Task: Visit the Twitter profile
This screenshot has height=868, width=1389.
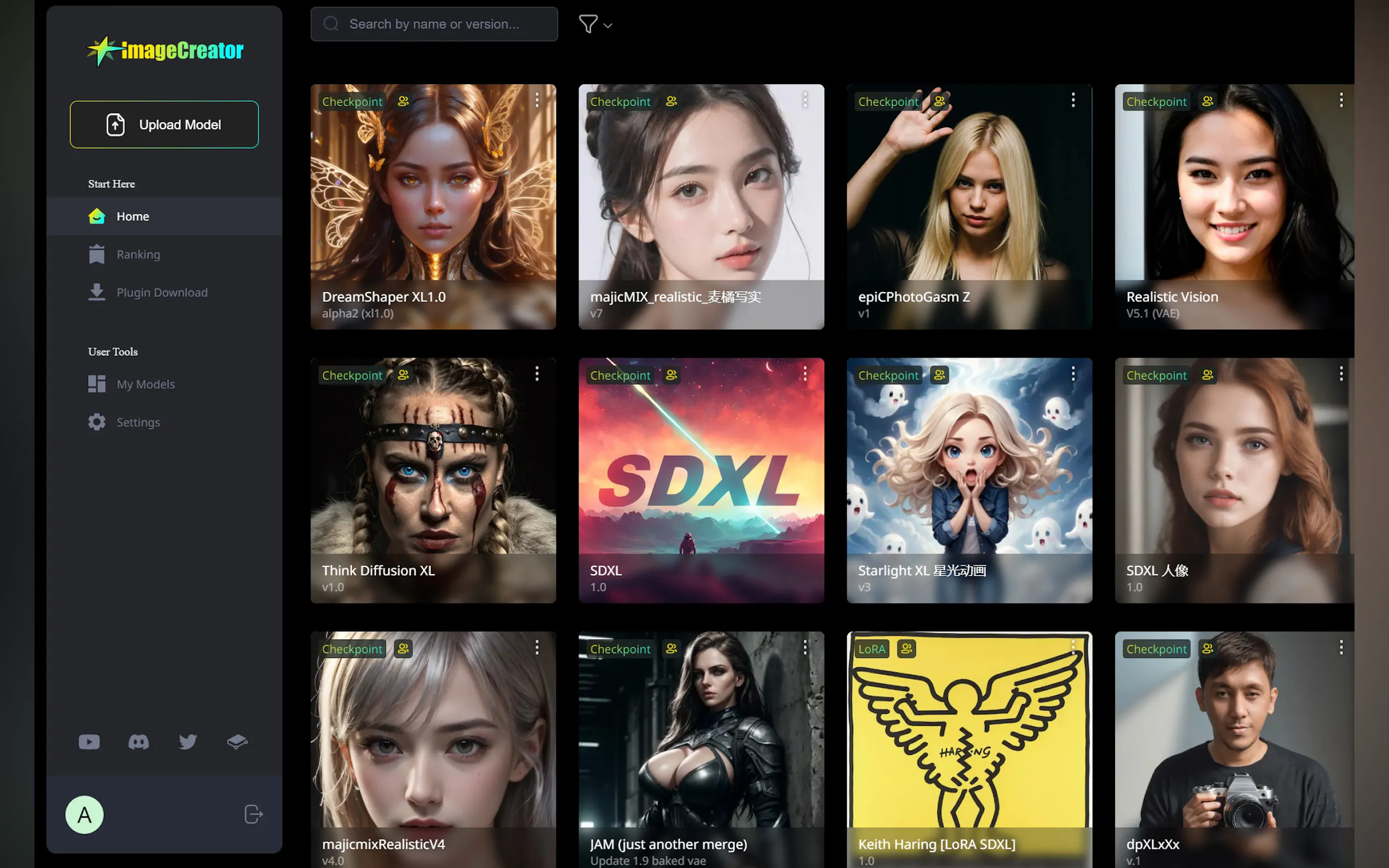Action: click(188, 742)
